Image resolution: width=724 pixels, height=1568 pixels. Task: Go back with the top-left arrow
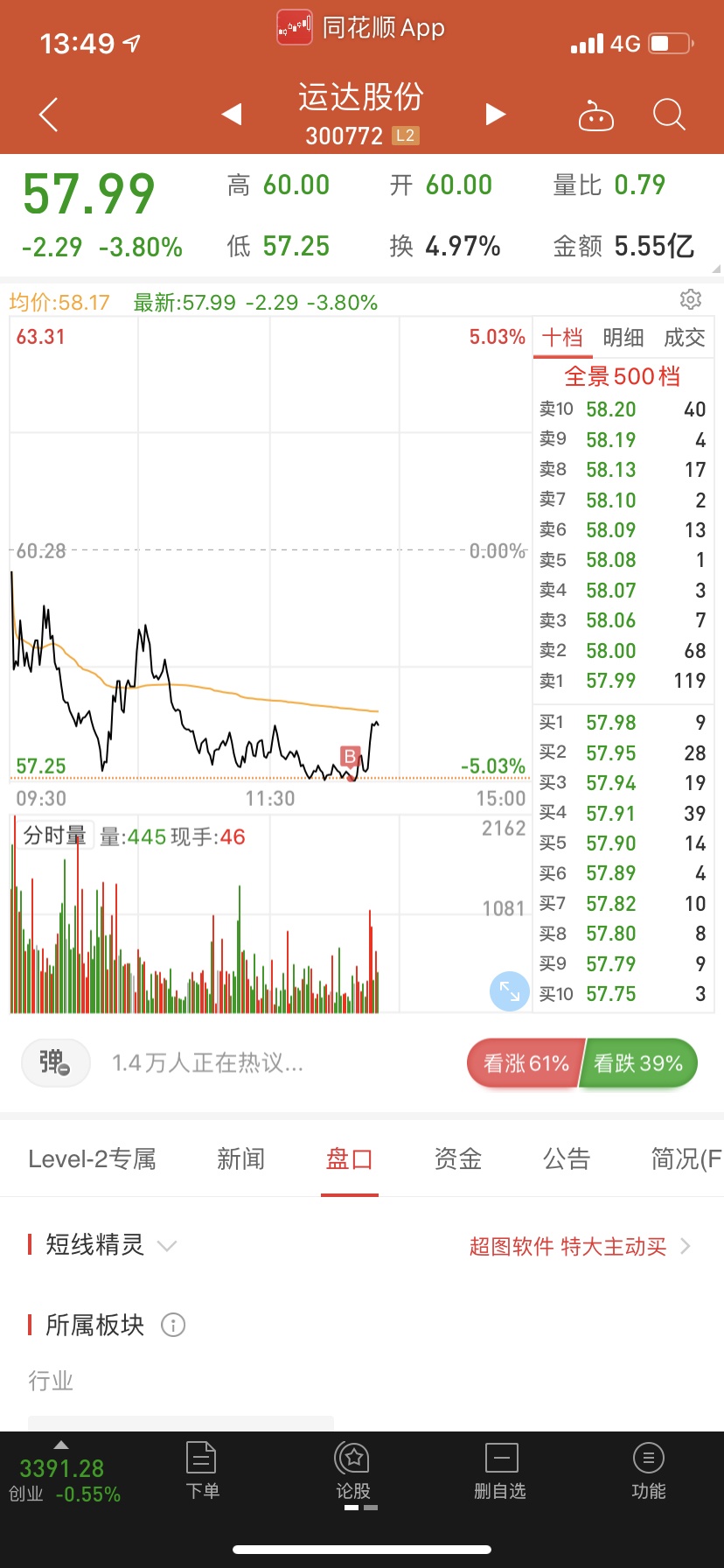tap(49, 115)
